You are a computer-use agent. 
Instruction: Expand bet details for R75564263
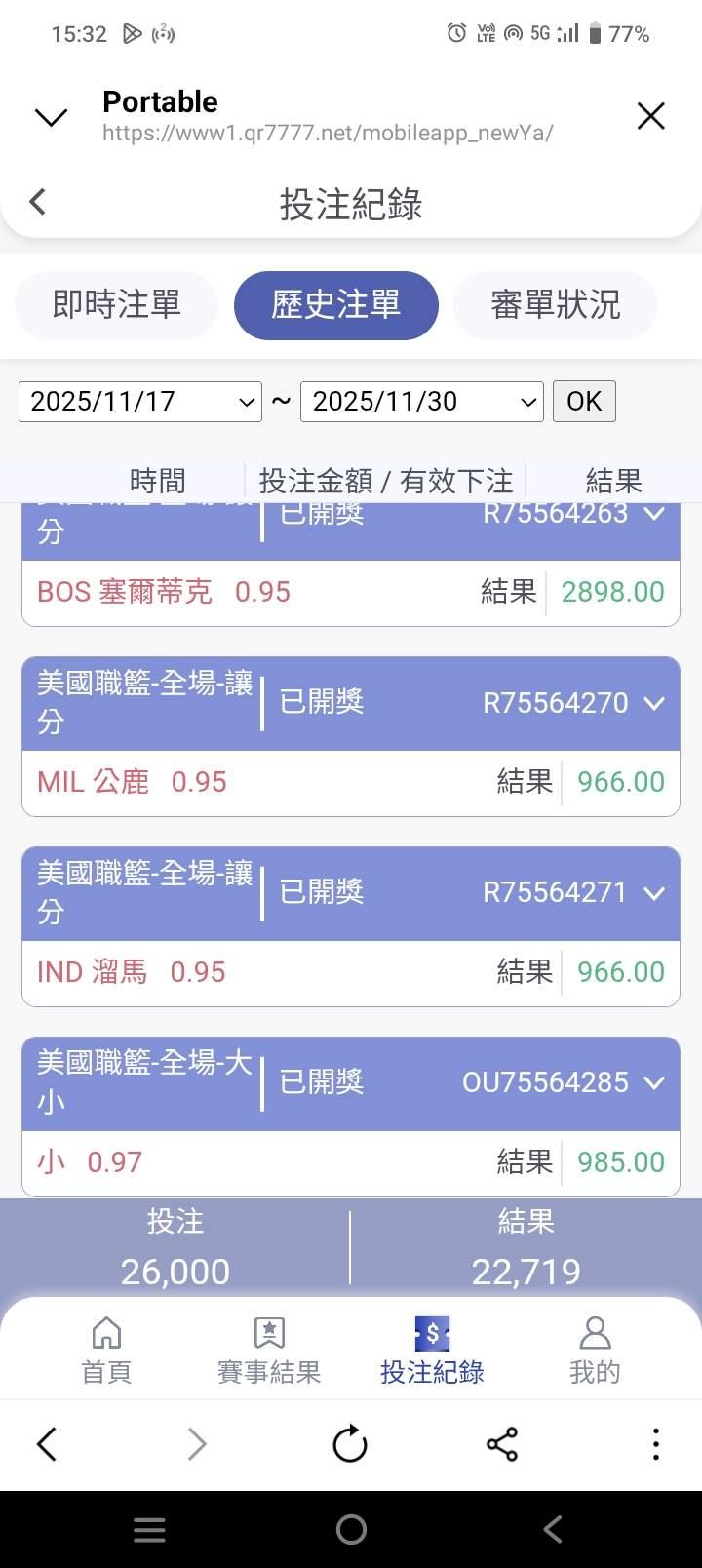(654, 514)
